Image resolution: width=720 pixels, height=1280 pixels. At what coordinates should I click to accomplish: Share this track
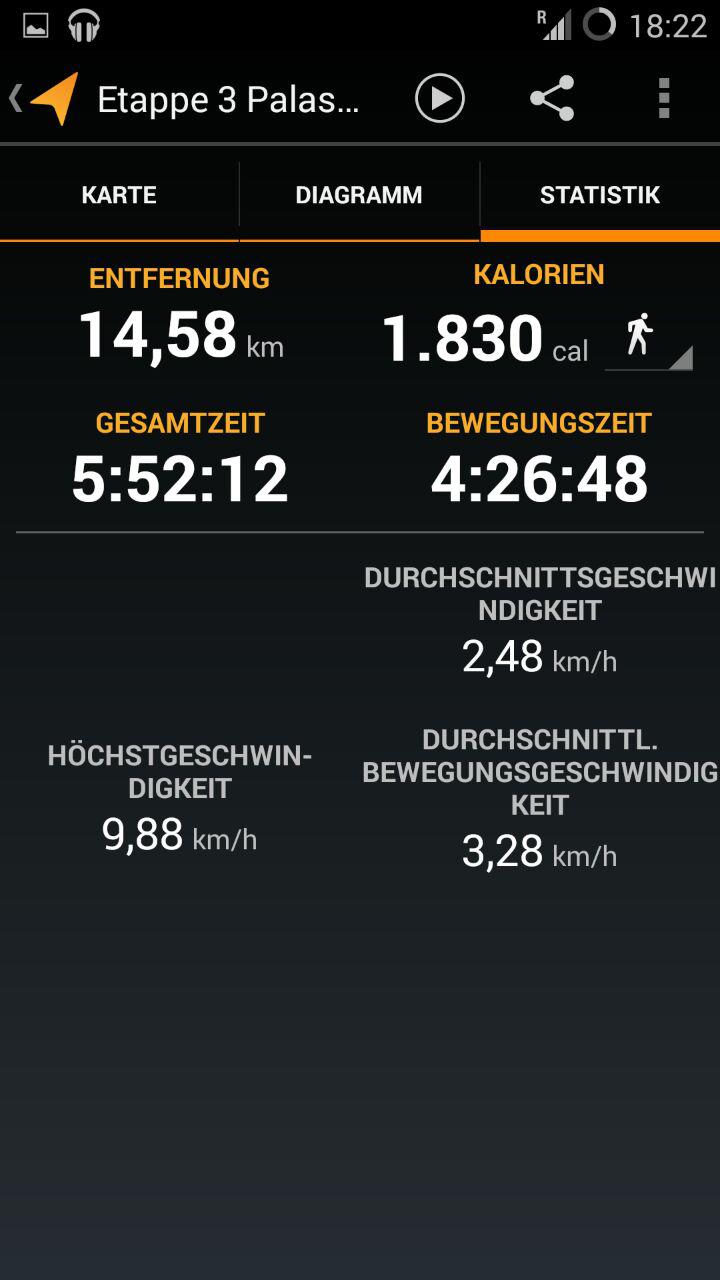552,99
